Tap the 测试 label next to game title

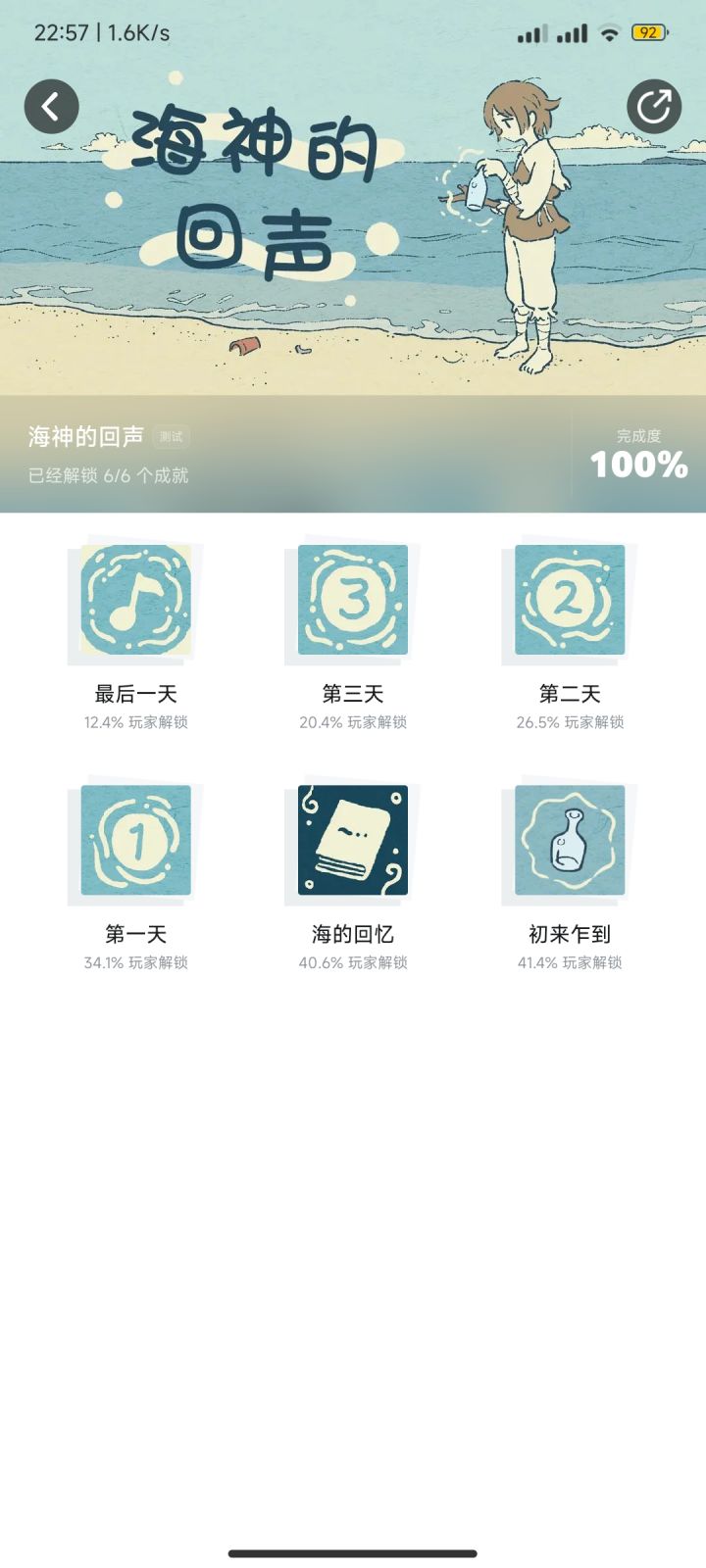point(173,437)
